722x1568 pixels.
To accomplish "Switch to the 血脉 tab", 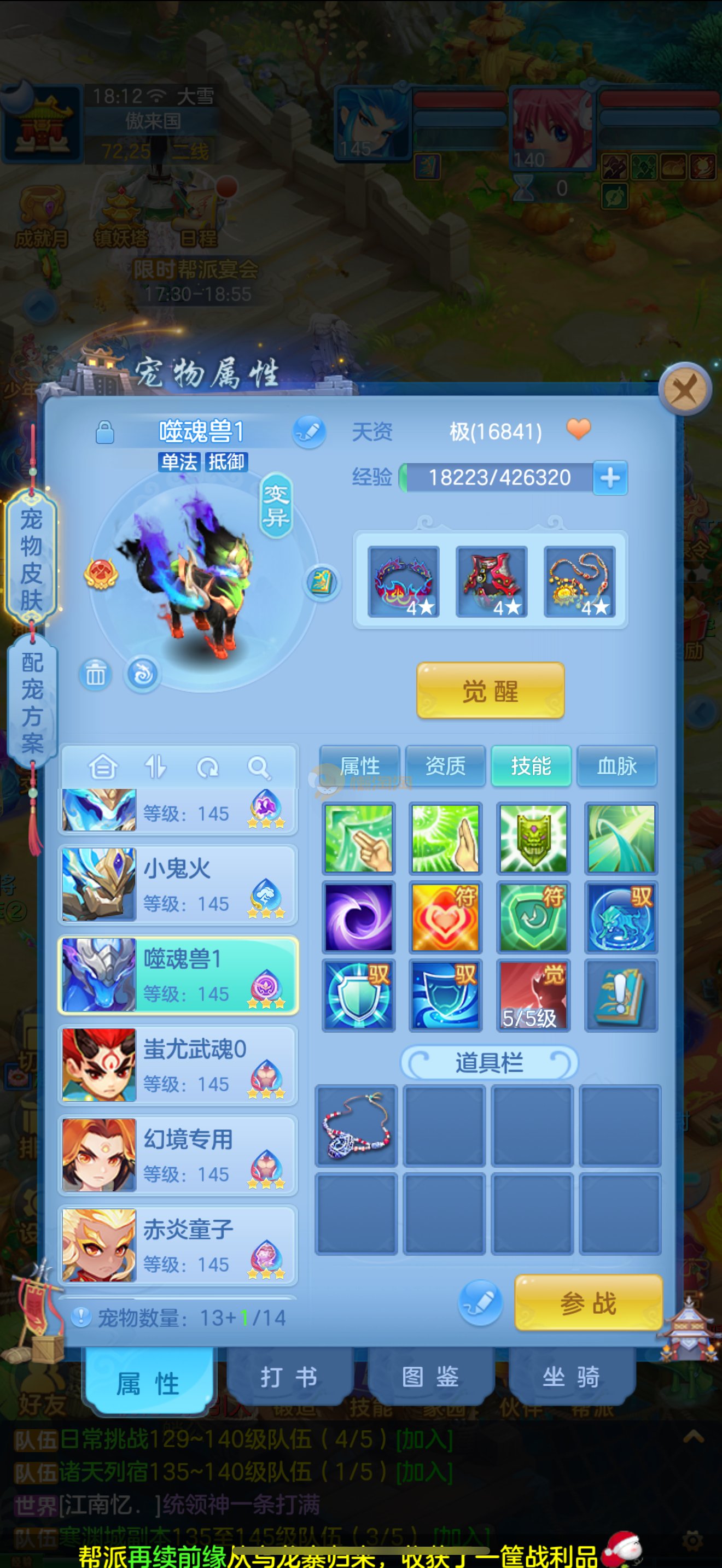I will (616, 766).
